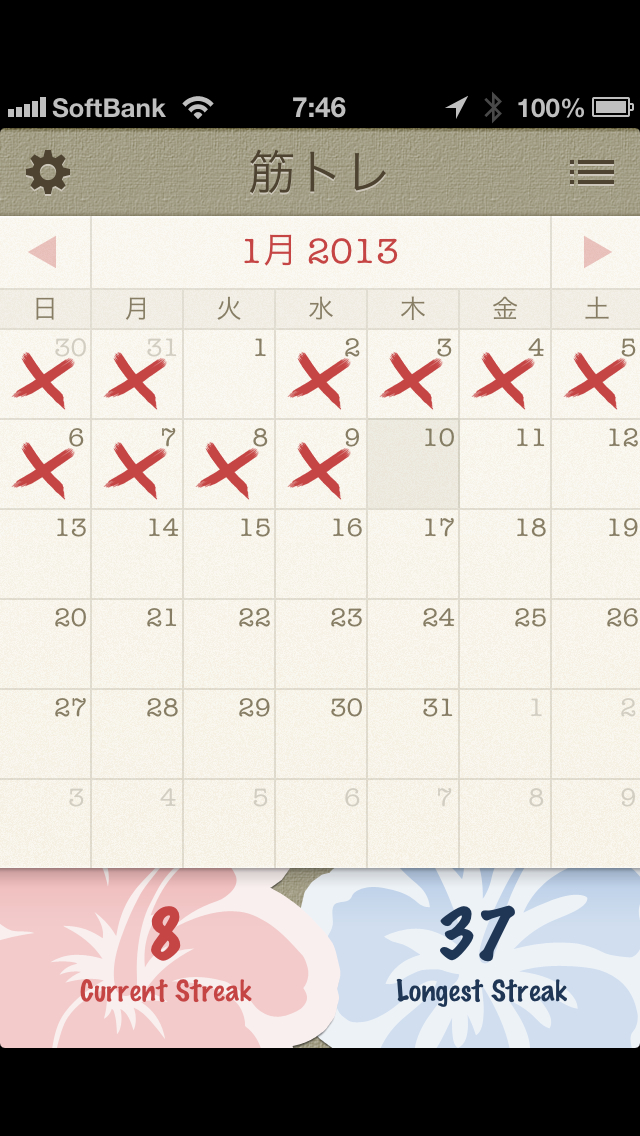Select January 11 on the calendar
This screenshot has width=640, height=1136.
point(505,464)
